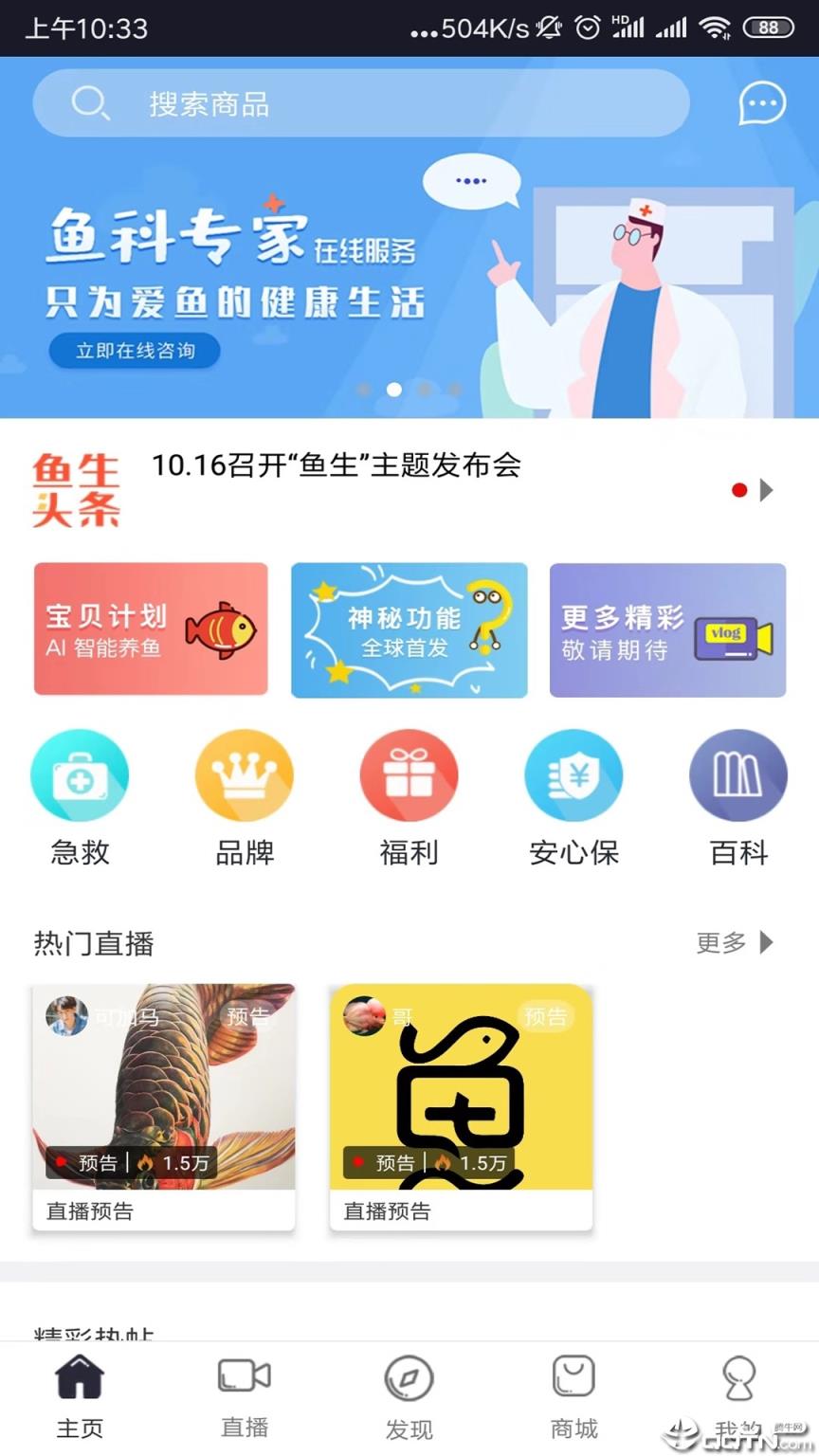Open the 百科 encyclopedia icon
819x1456 pixels.
(738, 774)
